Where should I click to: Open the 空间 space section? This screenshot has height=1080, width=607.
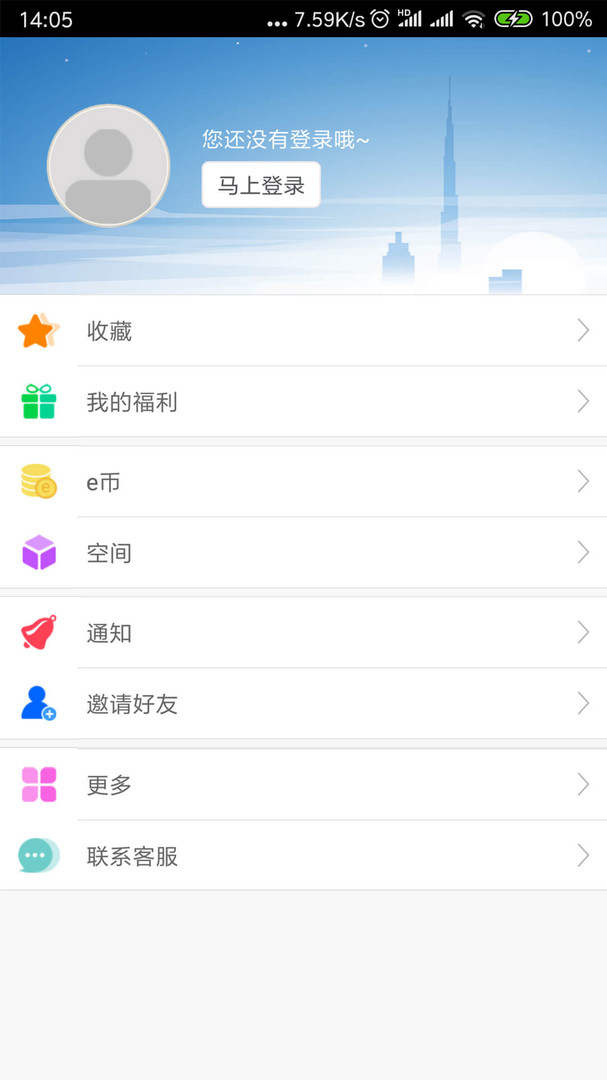click(x=303, y=553)
